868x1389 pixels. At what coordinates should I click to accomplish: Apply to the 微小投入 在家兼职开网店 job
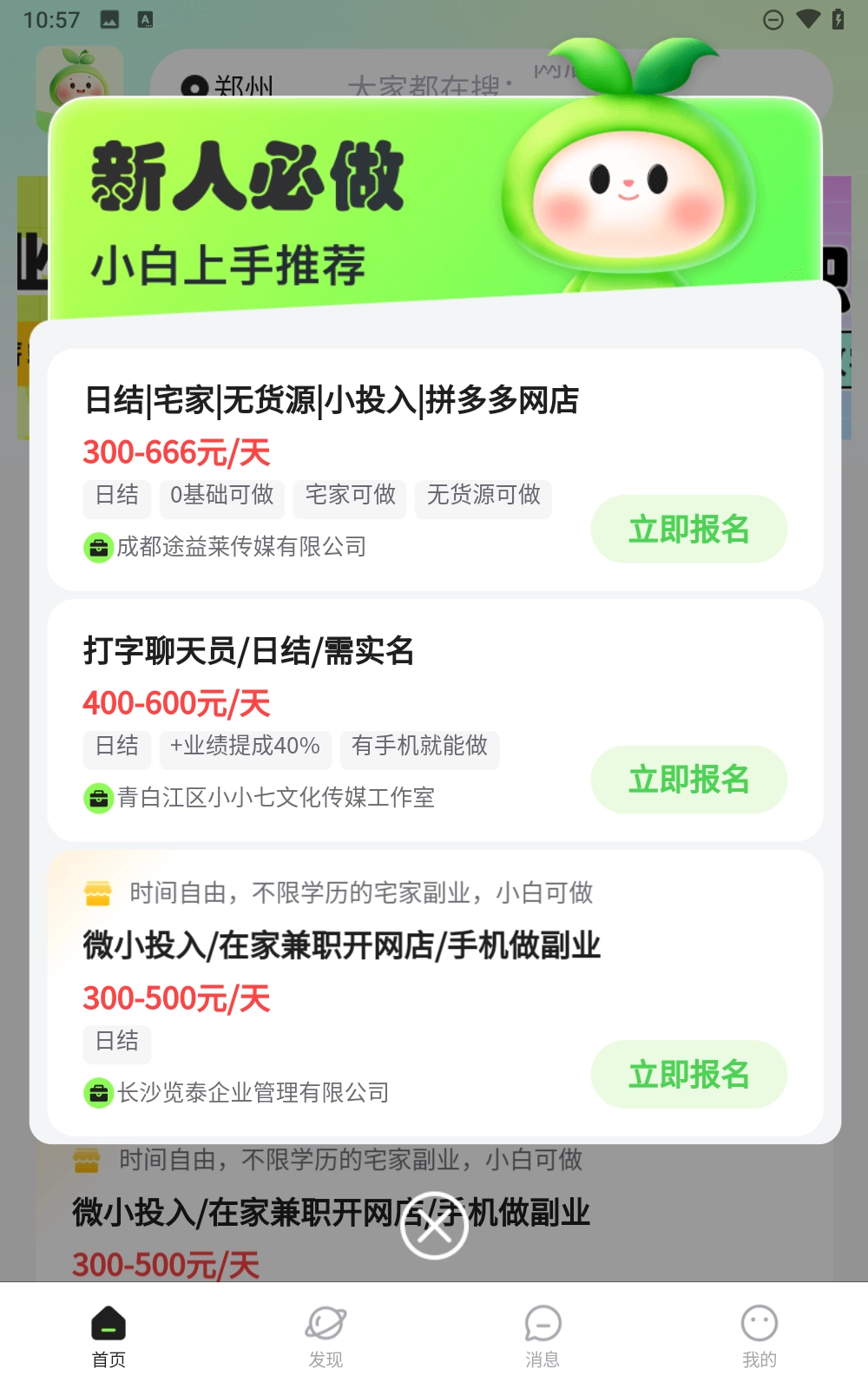click(688, 1074)
